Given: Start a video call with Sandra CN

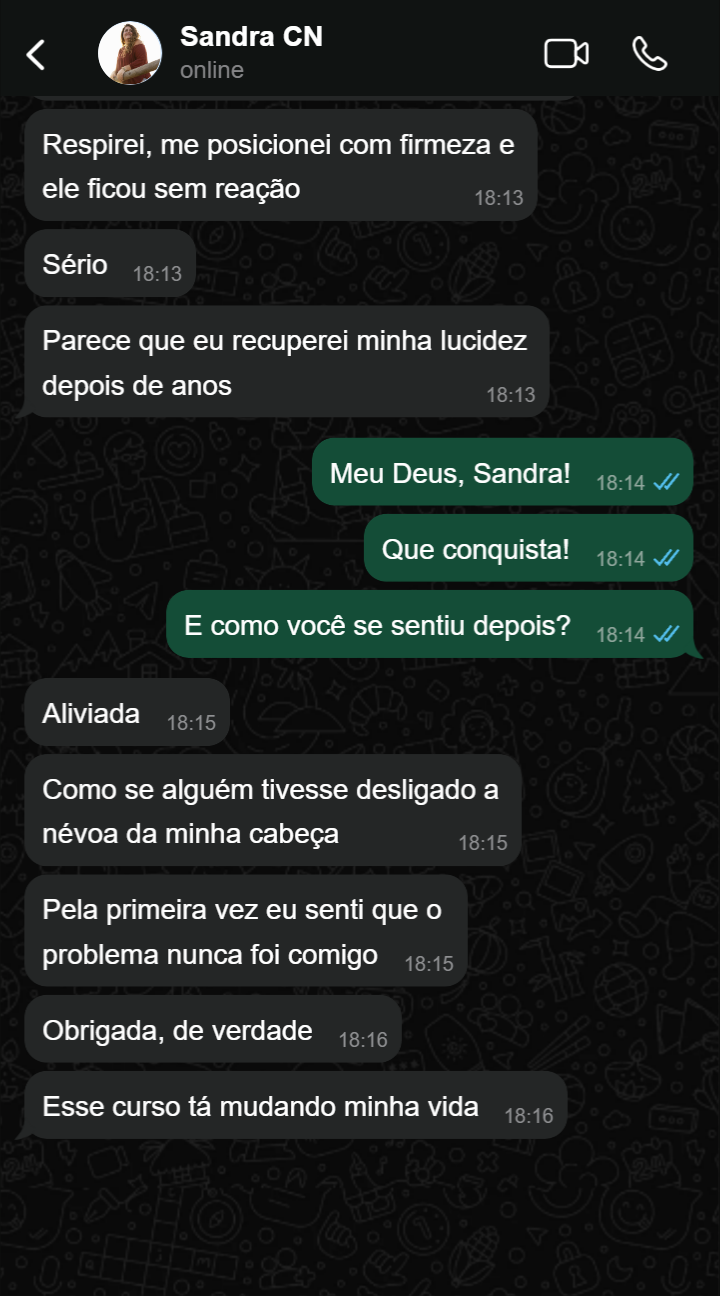Looking at the screenshot, I should coord(566,54).
